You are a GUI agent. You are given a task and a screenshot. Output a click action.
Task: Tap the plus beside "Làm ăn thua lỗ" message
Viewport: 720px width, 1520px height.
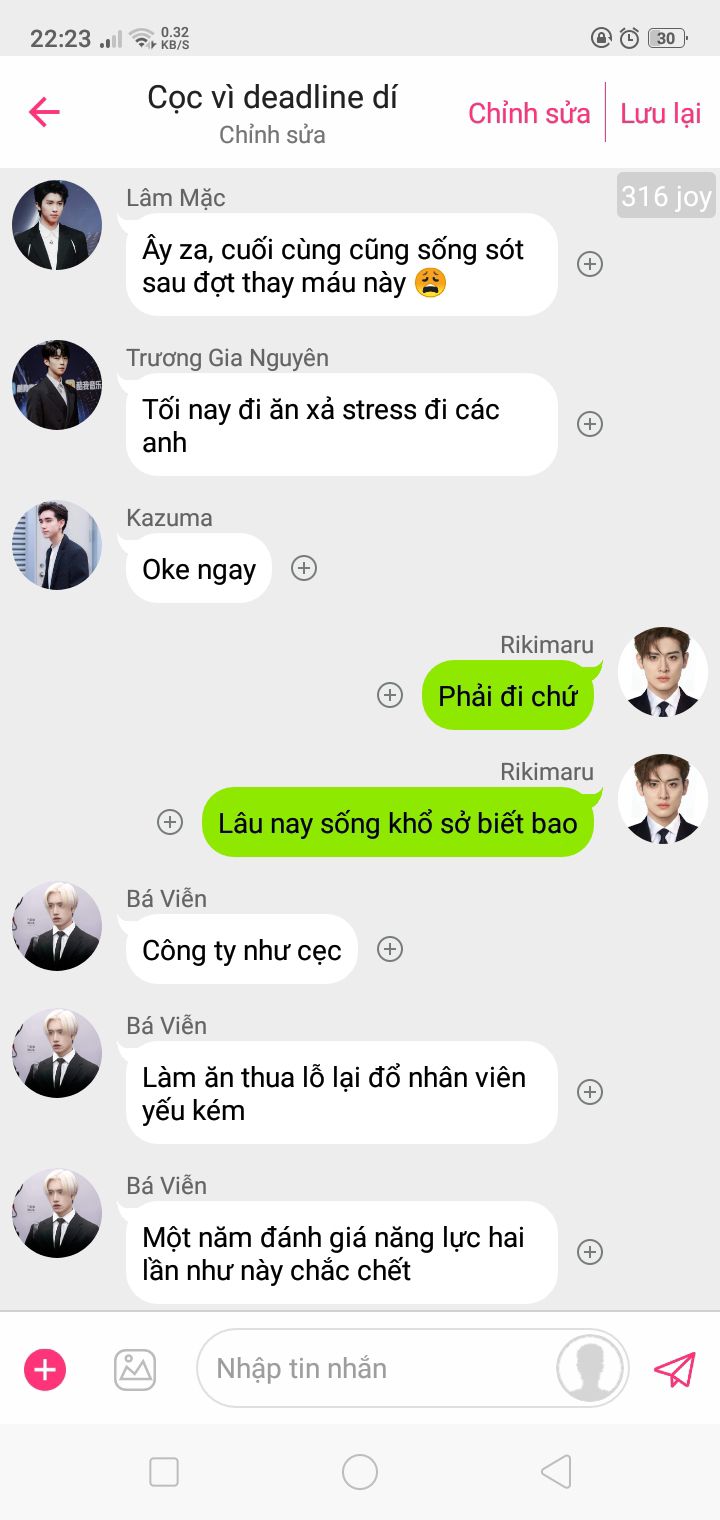pyautogui.click(x=590, y=1092)
